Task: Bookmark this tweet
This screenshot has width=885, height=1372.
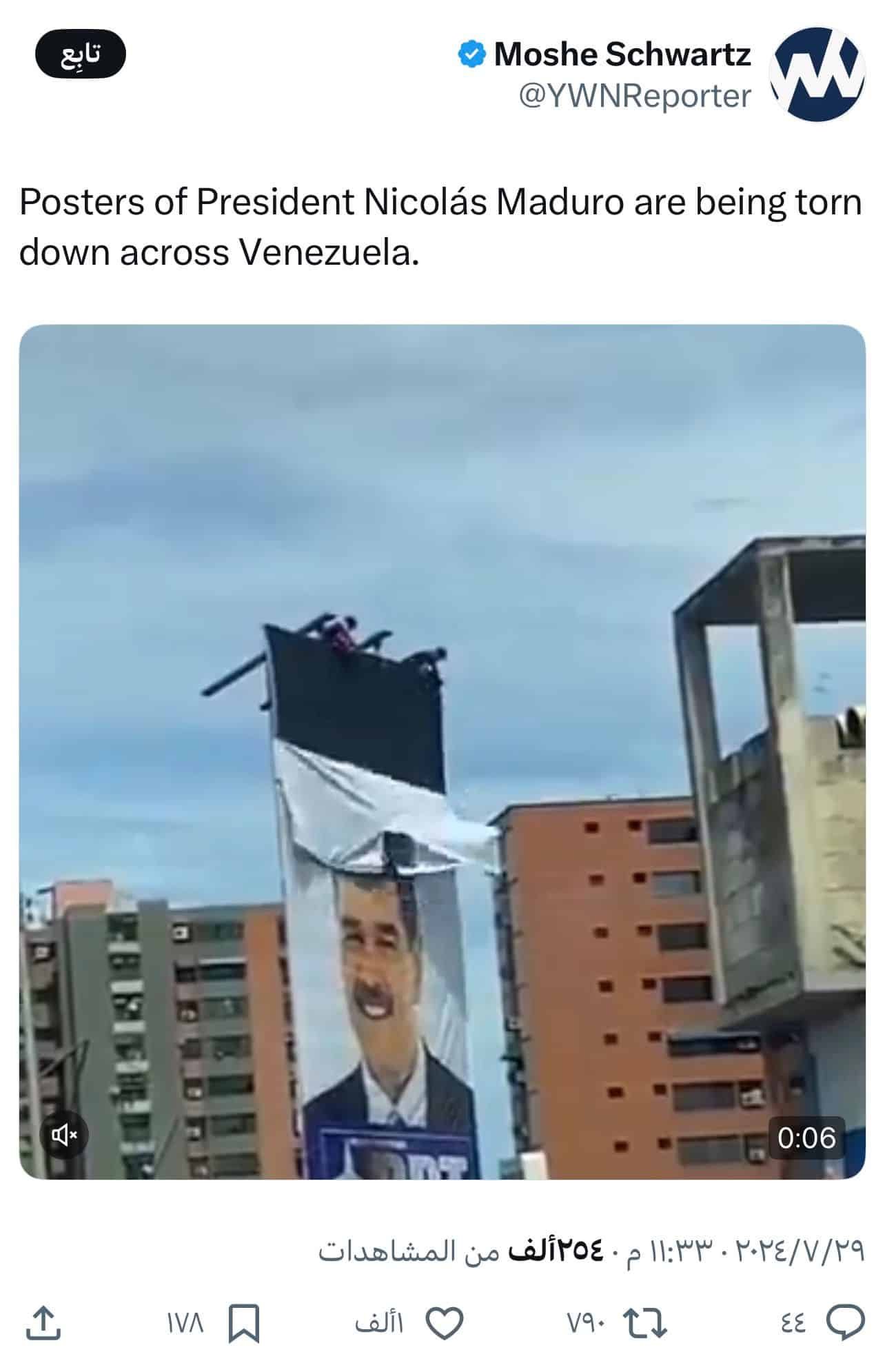Action: click(244, 1322)
